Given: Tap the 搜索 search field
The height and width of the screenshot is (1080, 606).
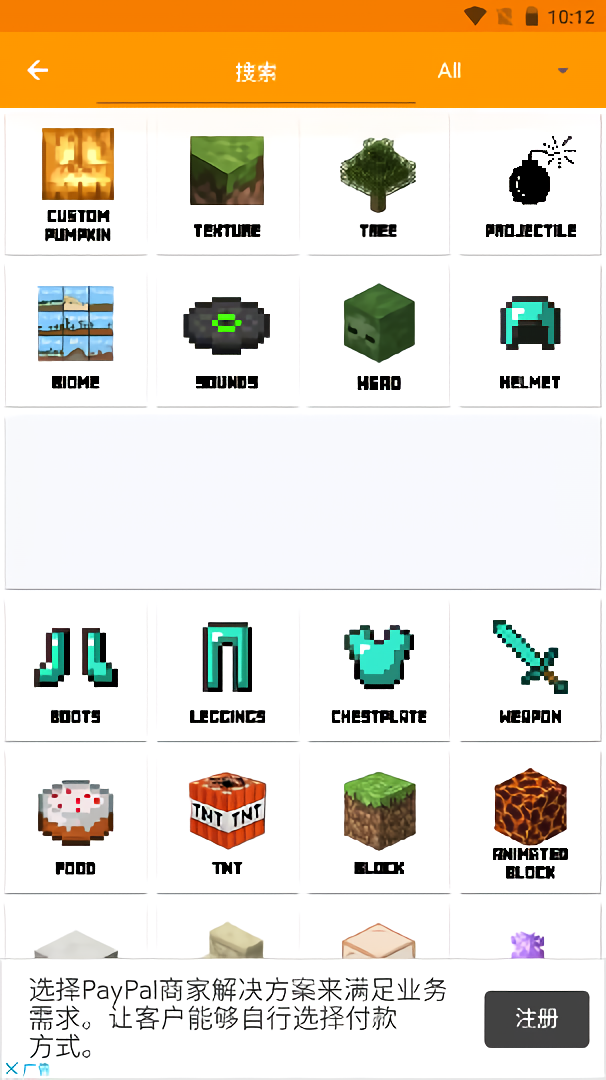Looking at the screenshot, I should pos(256,73).
